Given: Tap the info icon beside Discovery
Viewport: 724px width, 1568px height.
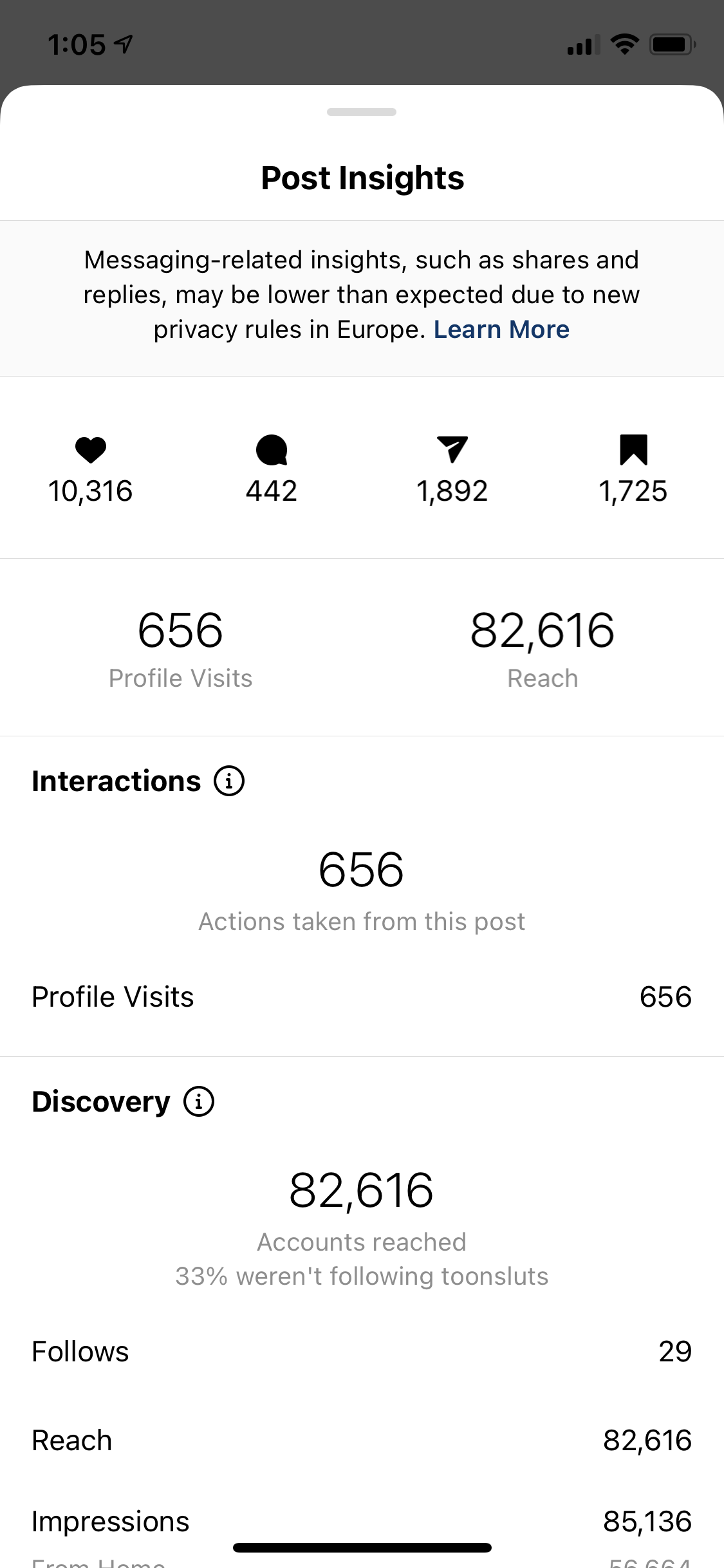Looking at the screenshot, I should (x=199, y=1101).
